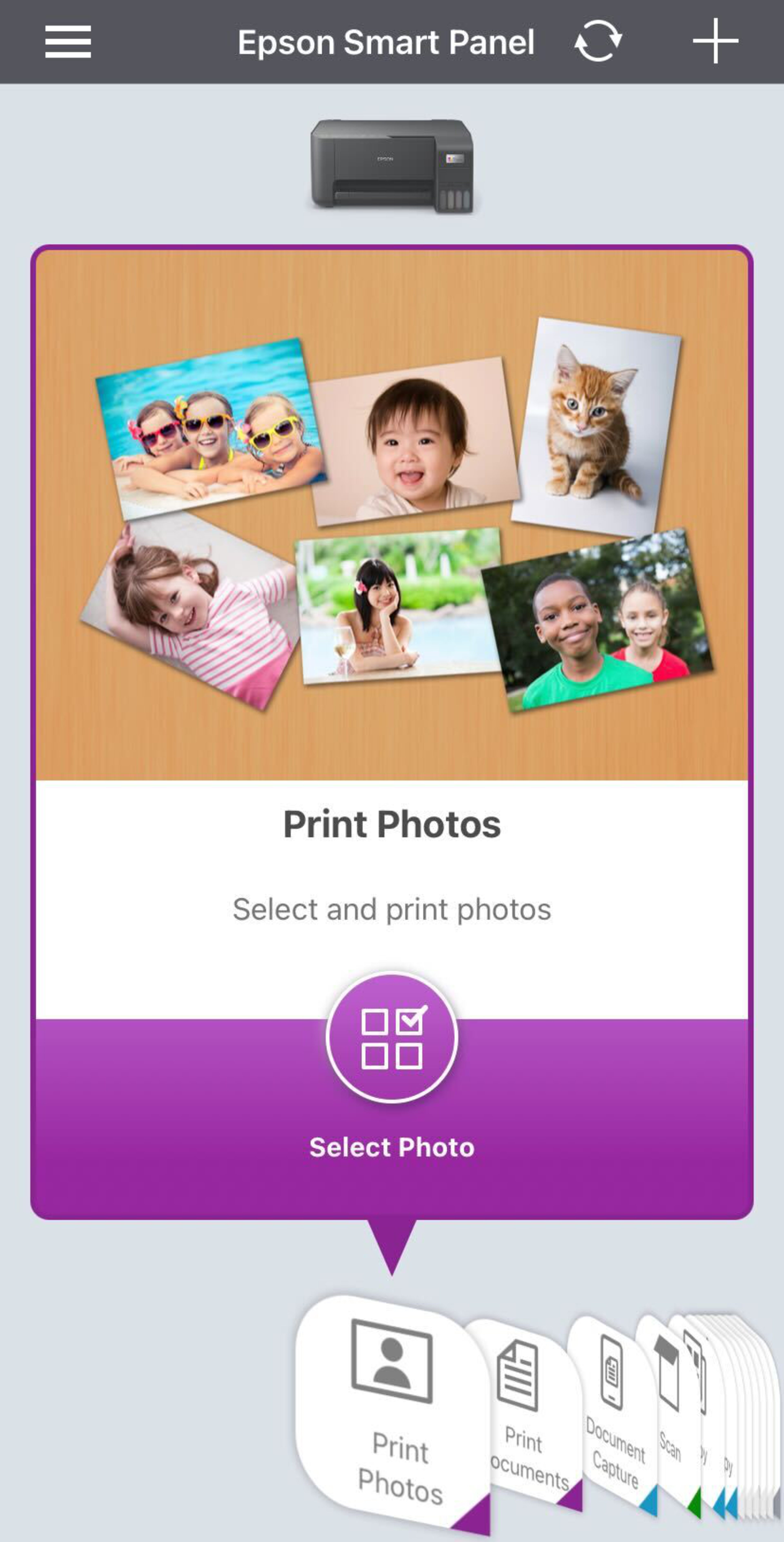Open the hamburger menu
Screen dimensions: 784x1542
(x=68, y=42)
